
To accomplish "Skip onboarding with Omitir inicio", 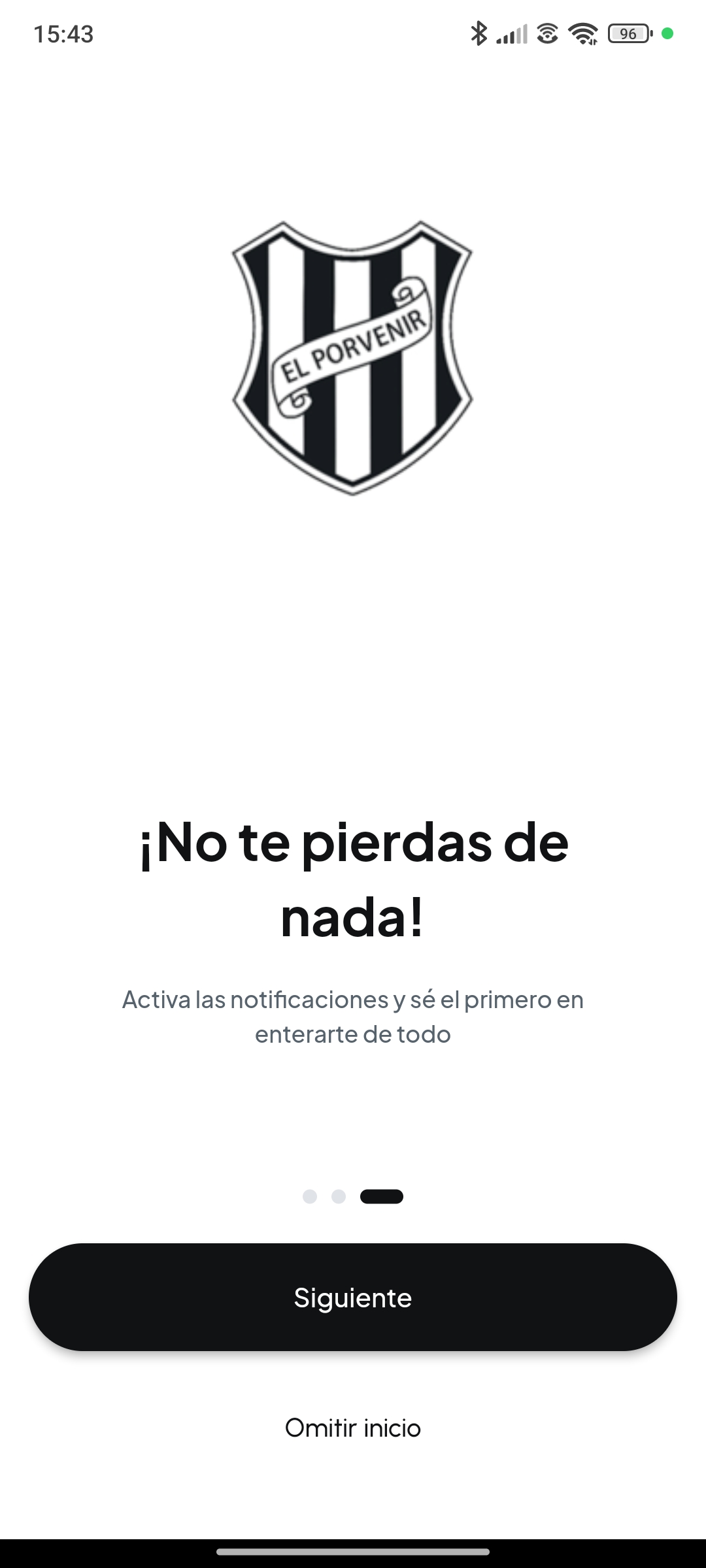I will 353,1428.
